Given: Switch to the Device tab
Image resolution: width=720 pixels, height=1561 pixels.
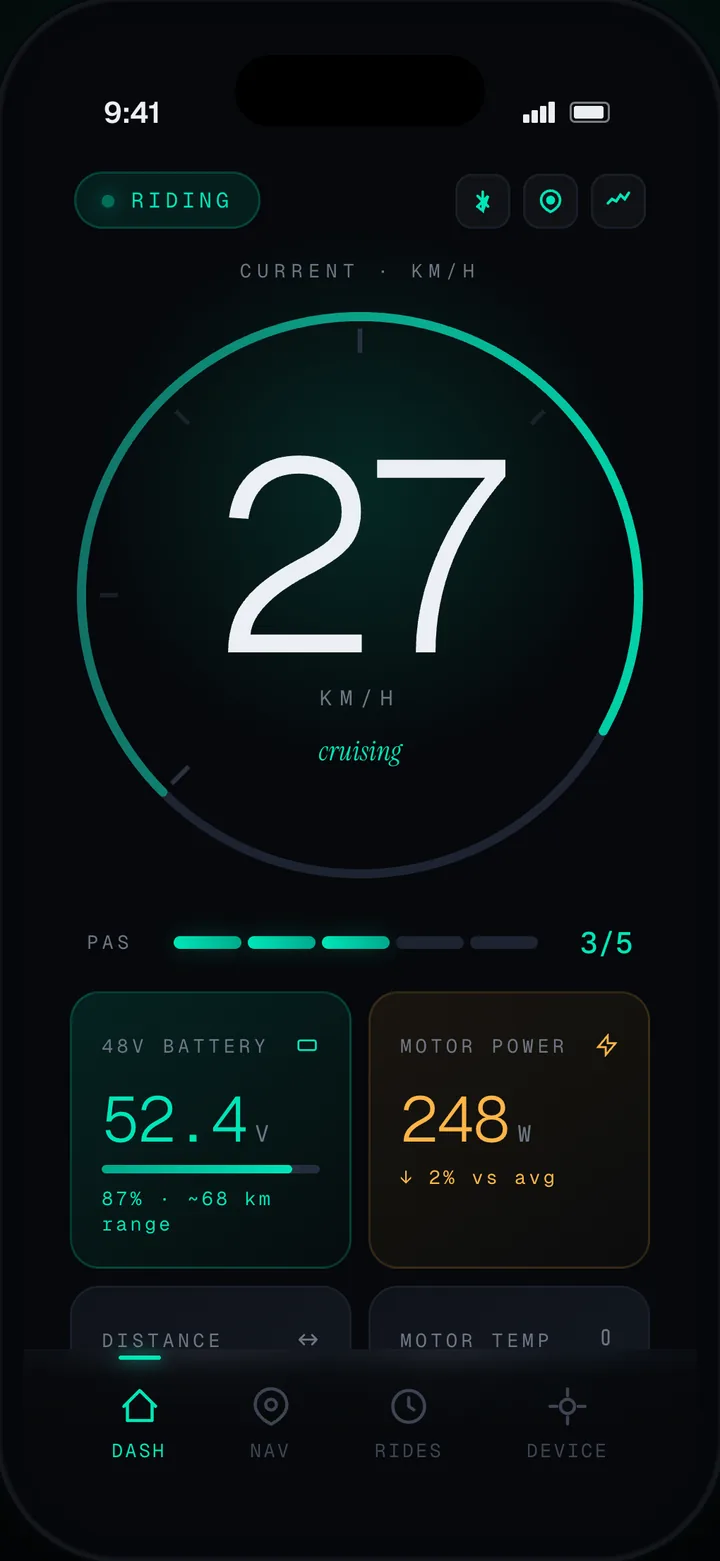Looking at the screenshot, I should pyautogui.click(x=567, y=1424).
